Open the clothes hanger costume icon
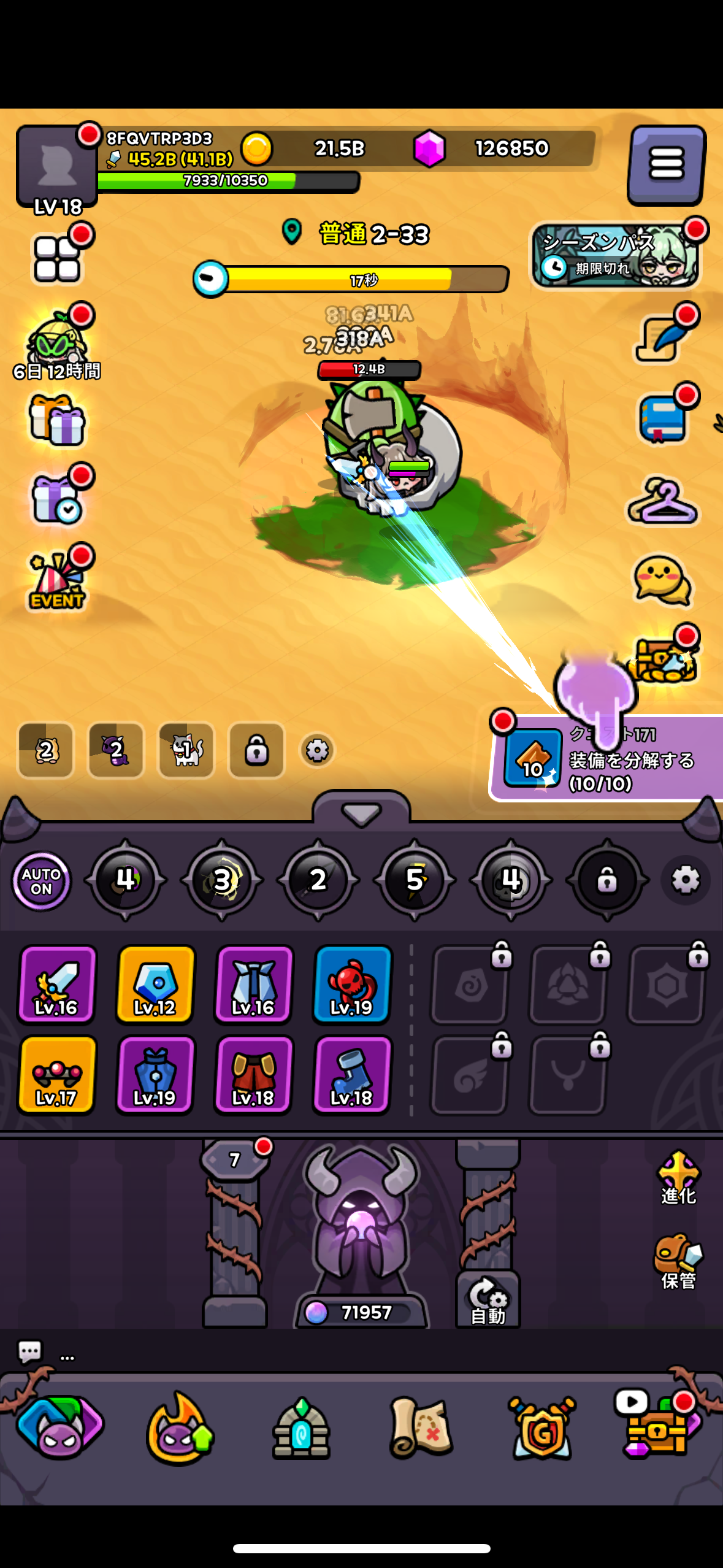The width and height of the screenshot is (723, 1568). (664, 503)
